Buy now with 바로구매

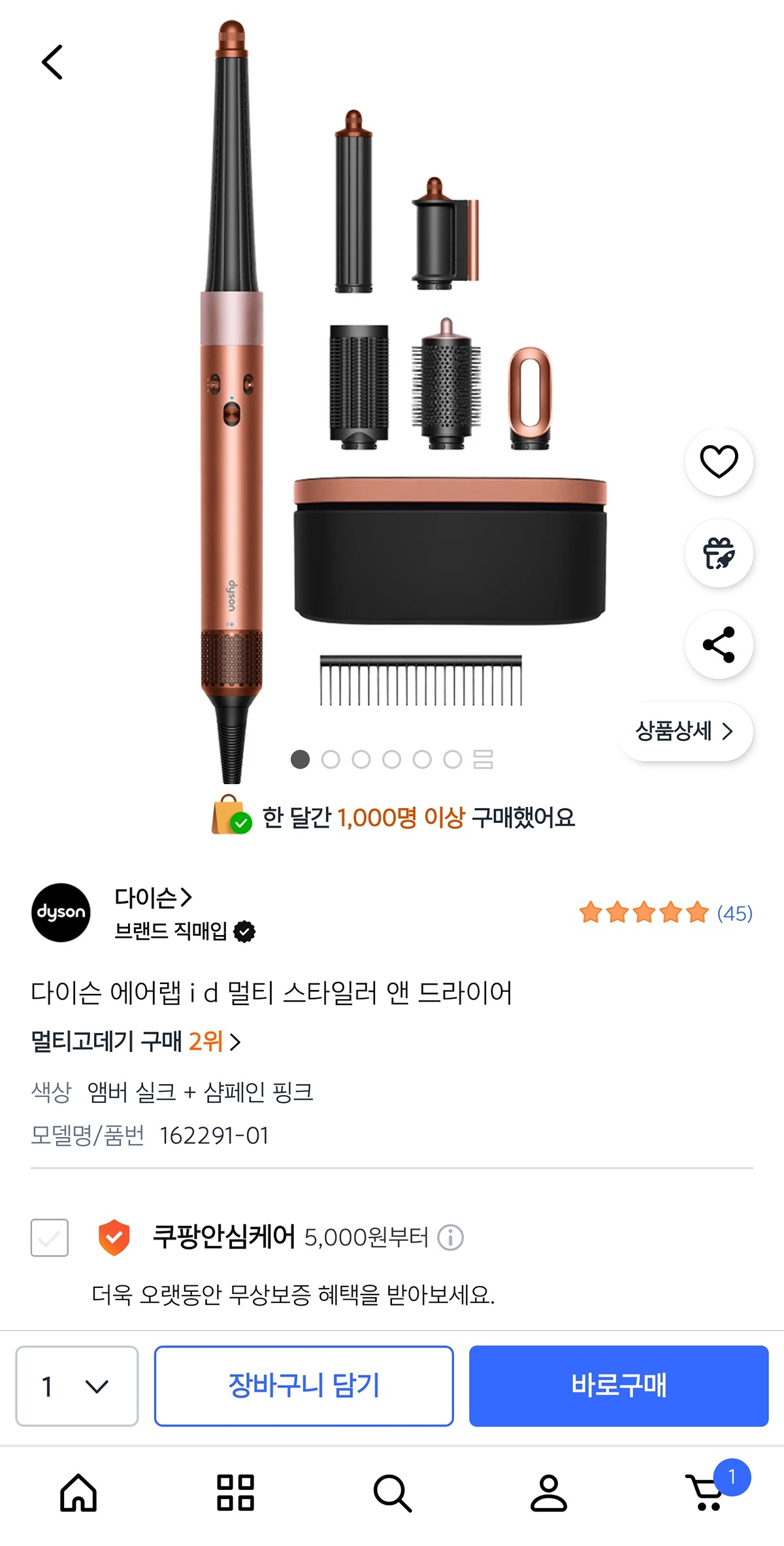point(618,1386)
